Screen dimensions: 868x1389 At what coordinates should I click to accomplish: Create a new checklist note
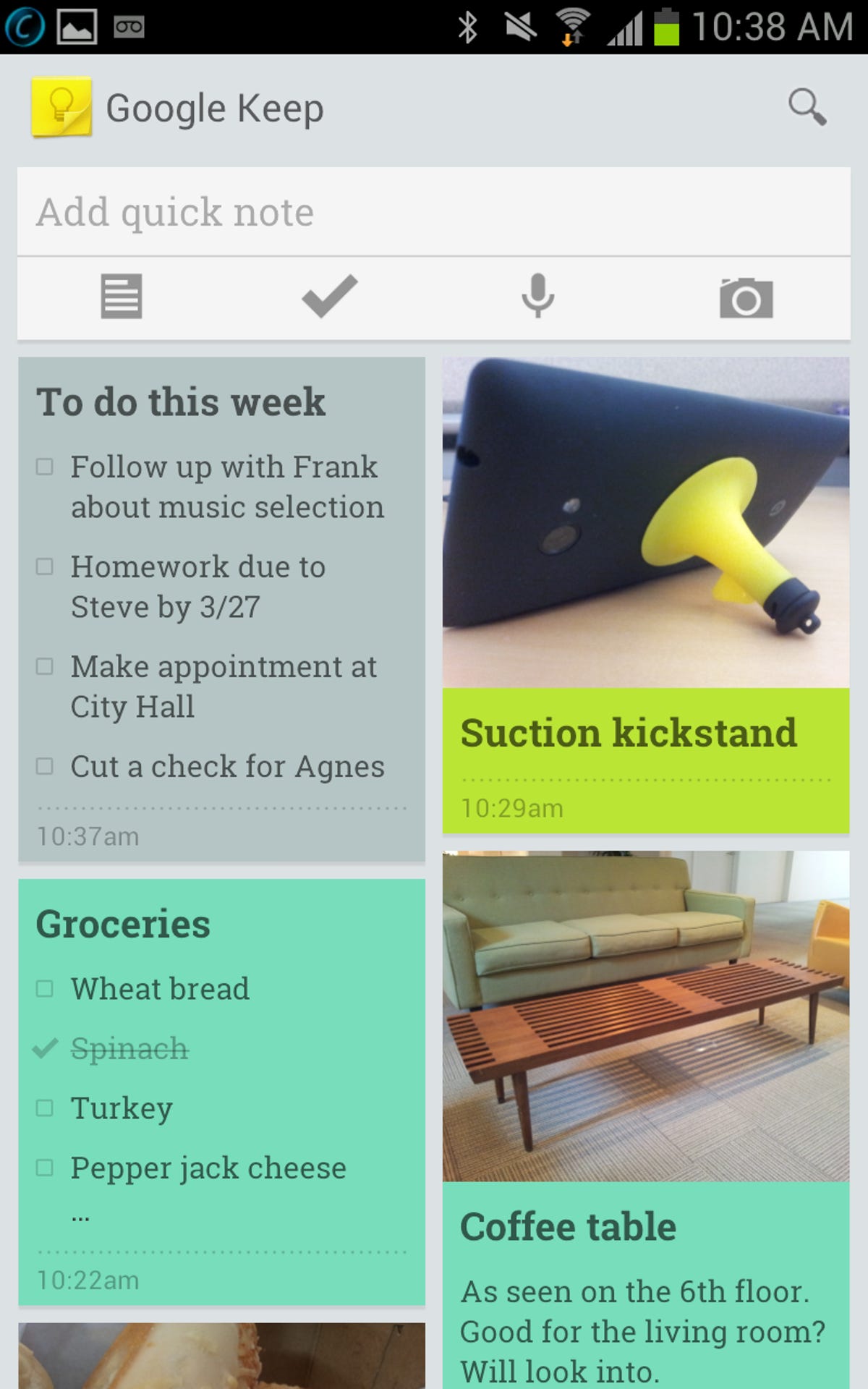click(x=329, y=297)
